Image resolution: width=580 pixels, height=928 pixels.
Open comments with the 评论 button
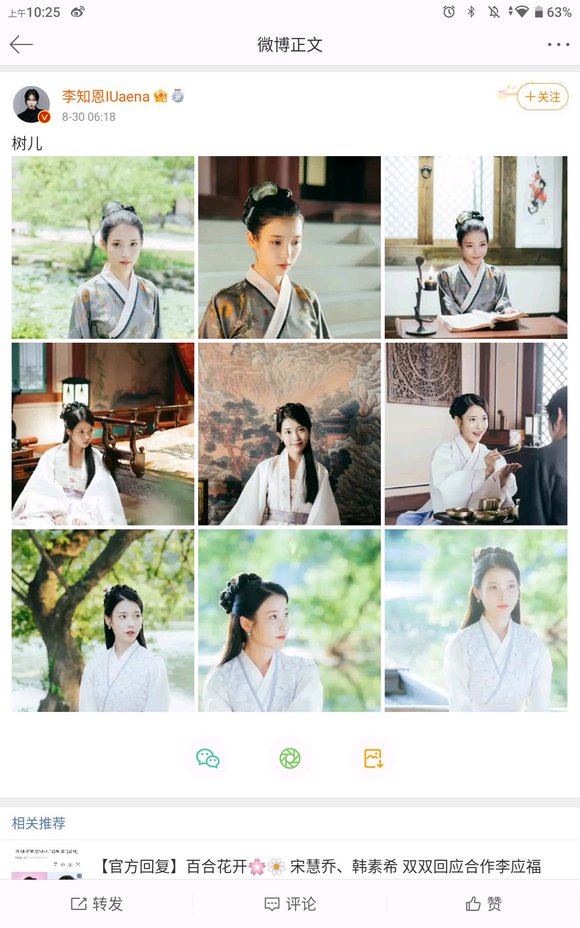[290, 904]
